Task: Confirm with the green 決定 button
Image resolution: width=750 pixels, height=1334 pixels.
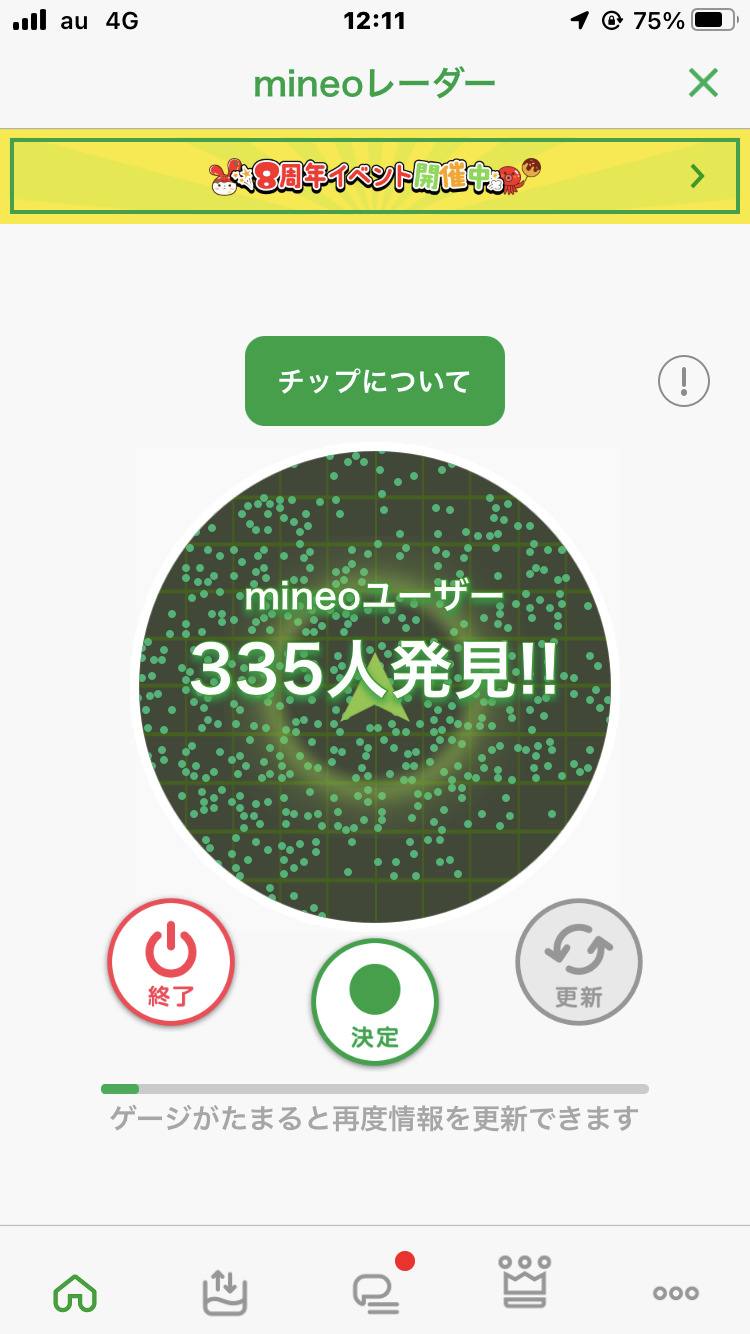Action: pyautogui.click(x=375, y=1001)
